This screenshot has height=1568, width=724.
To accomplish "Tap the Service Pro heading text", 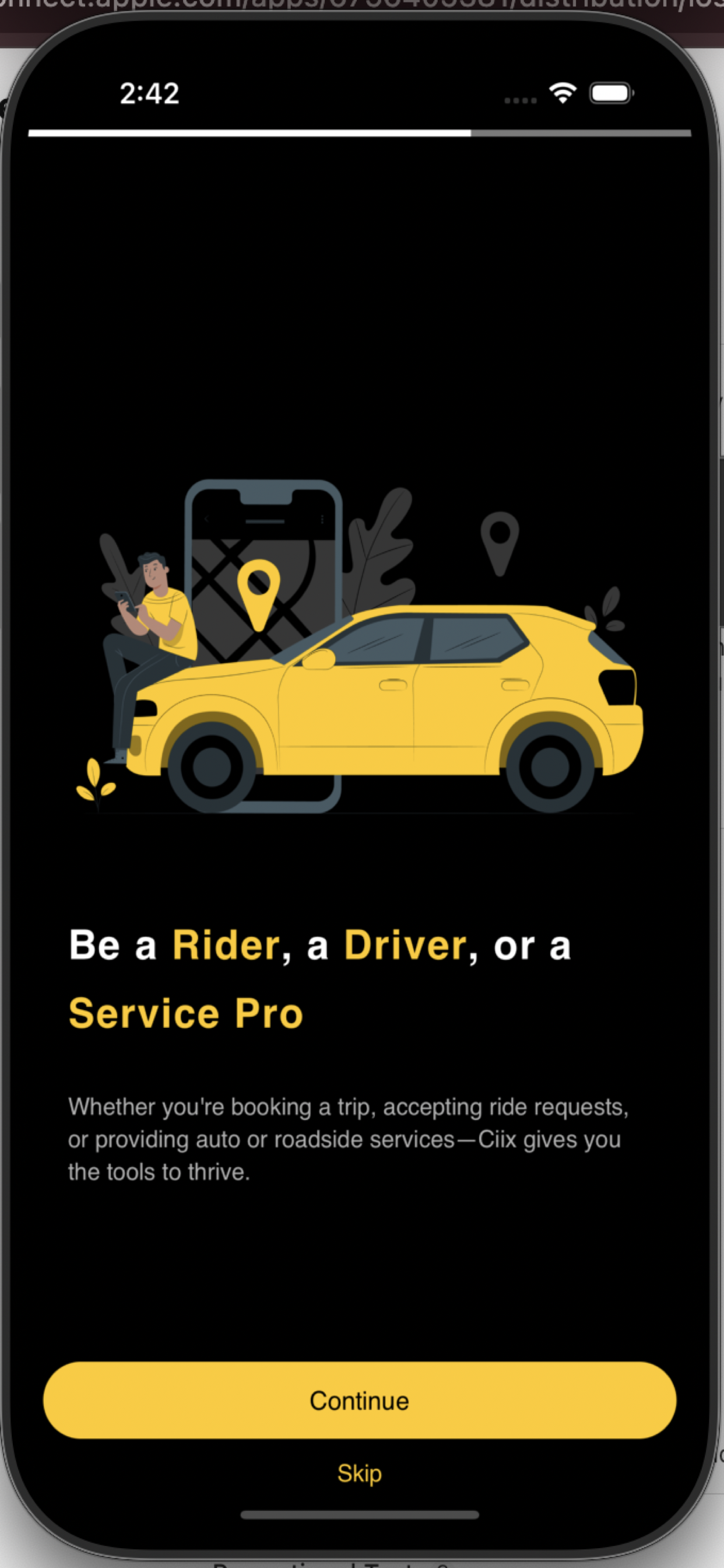I will coord(185,1012).
